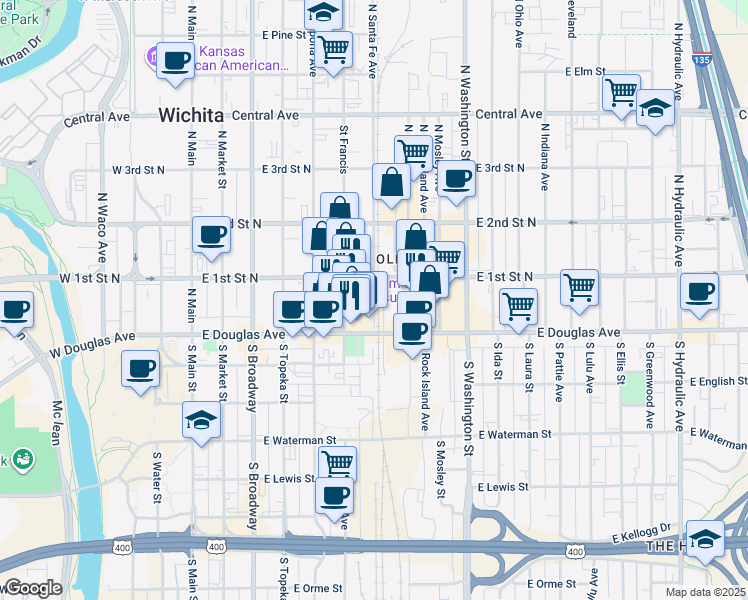Screen dimensions: 748x600
Task: Tap the coffee marker on 2nd St near Market
Action: tap(212, 234)
